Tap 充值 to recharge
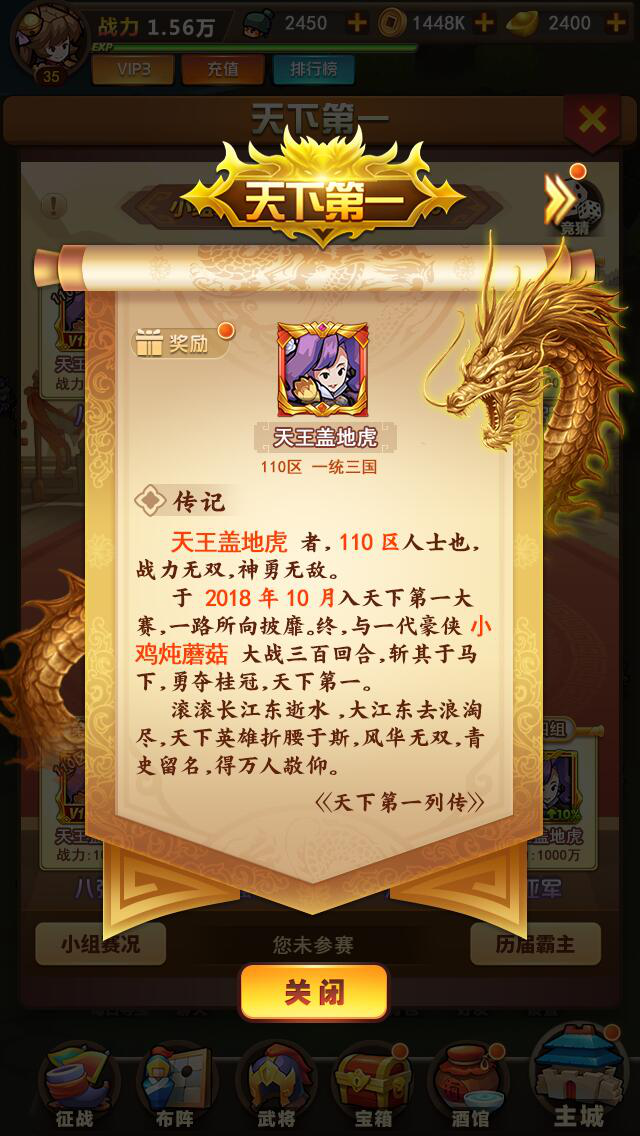This screenshot has width=640, height=1136. (222, 68)
